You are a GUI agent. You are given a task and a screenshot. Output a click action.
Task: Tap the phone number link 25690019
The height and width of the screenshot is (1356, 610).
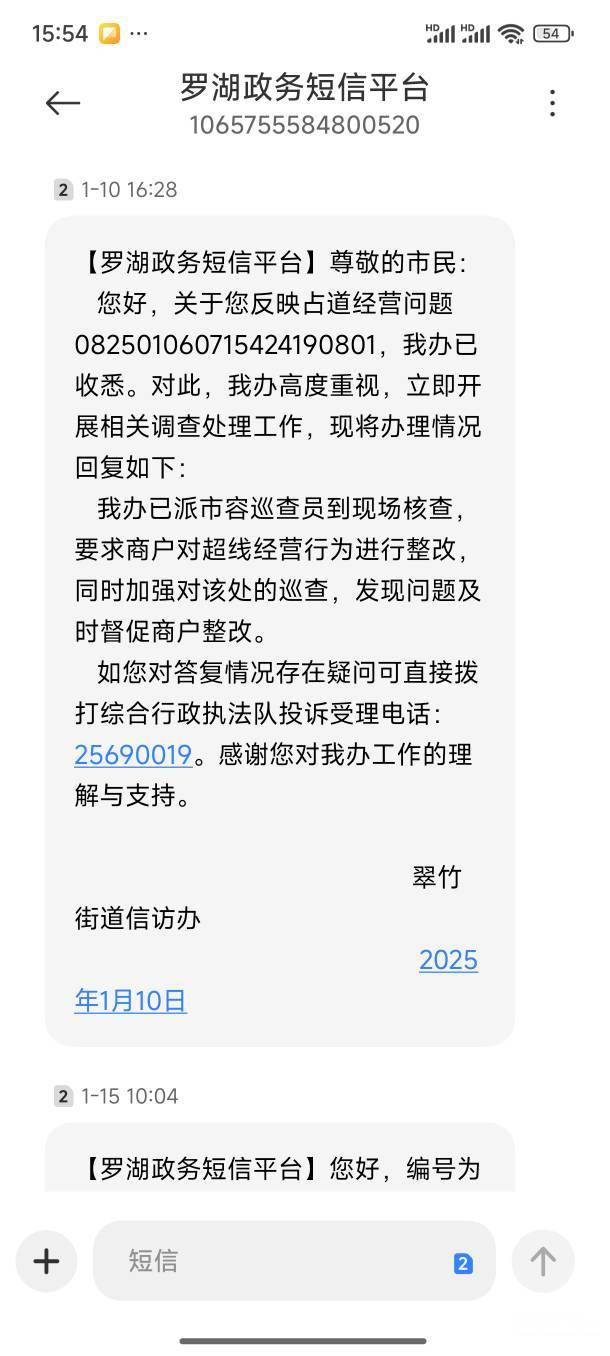pos(133,755)
